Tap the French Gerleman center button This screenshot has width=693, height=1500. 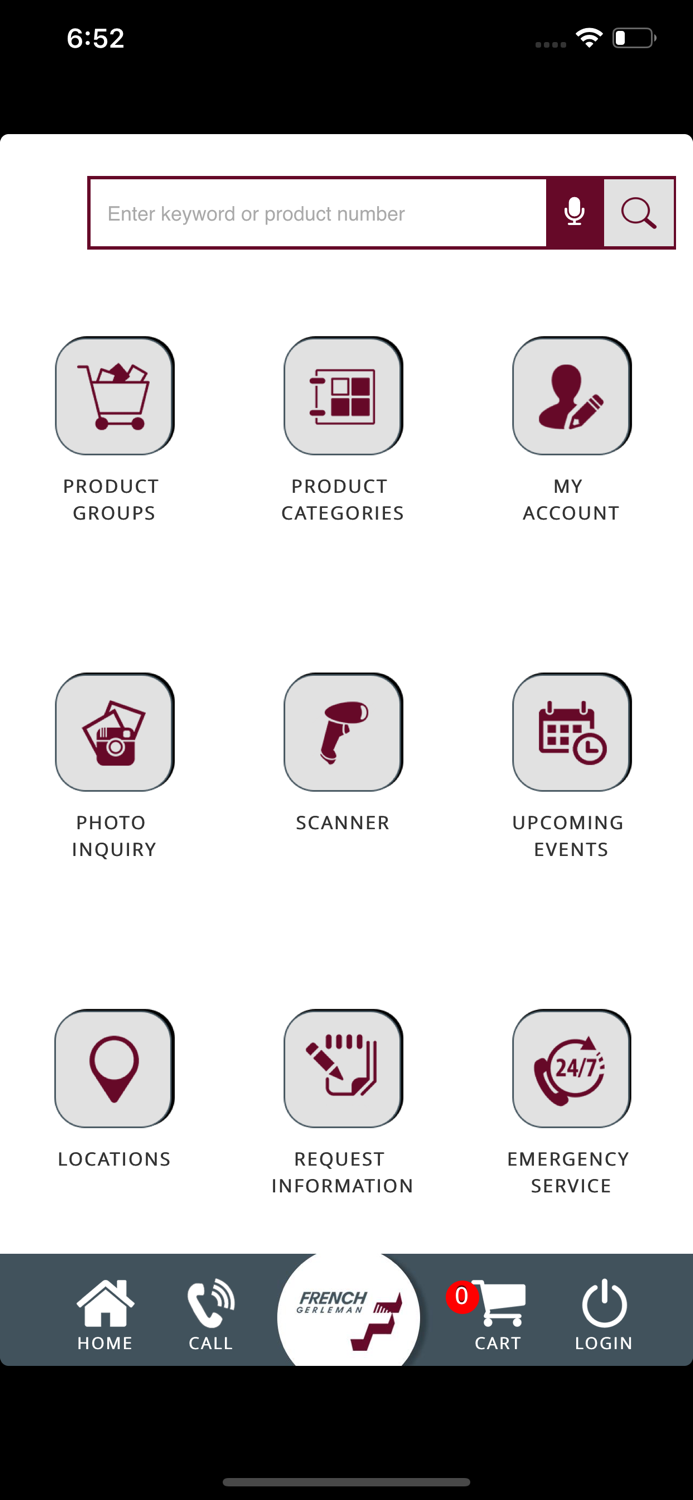pos(349,1312)
